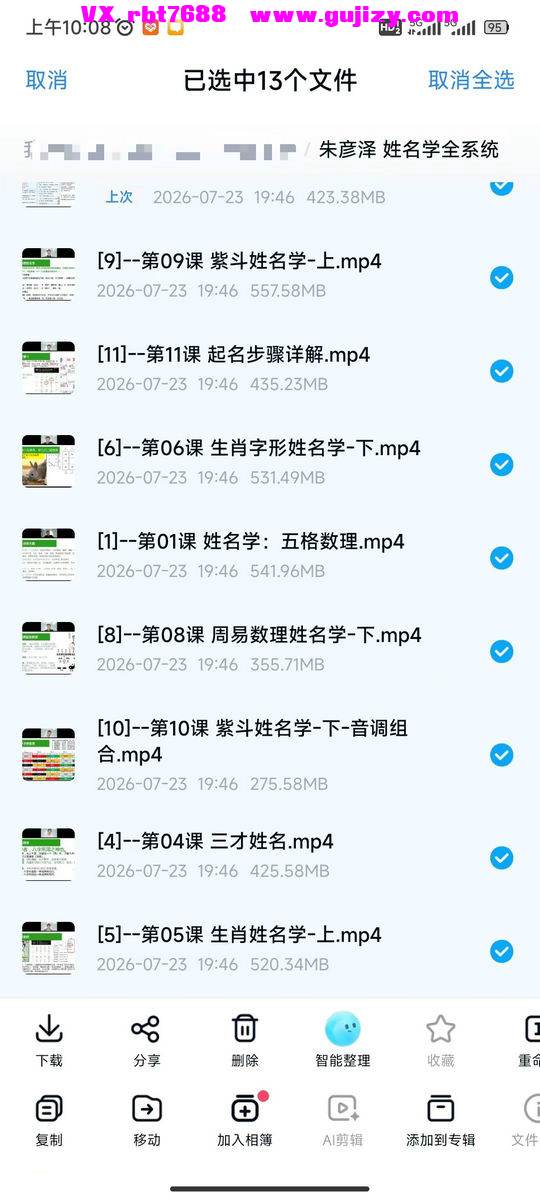This screenshot has width=540, height=1200.
Task: Uncheck 第11课 起名步骤详解.mp4
Action: point(502,371)
